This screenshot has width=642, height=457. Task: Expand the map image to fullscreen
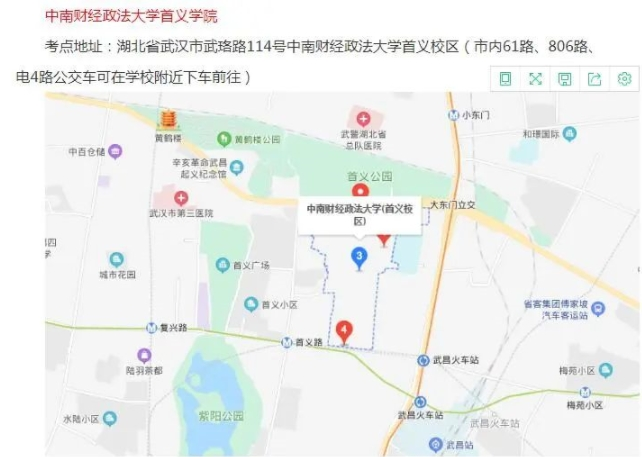535,79
